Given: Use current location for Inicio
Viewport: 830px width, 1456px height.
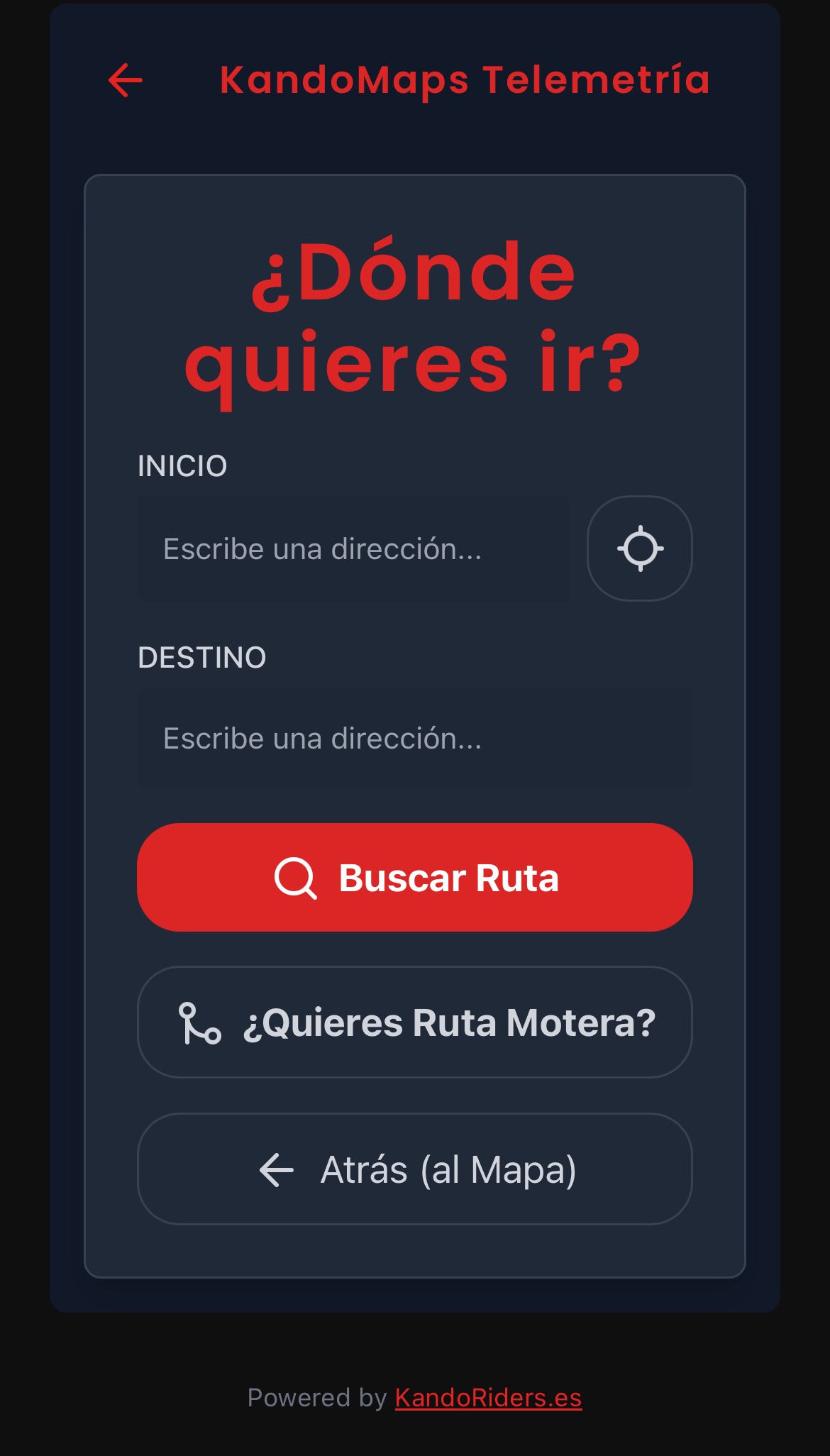Looking at the screenshot, I should pyautogui.click(x=640, y=548).
